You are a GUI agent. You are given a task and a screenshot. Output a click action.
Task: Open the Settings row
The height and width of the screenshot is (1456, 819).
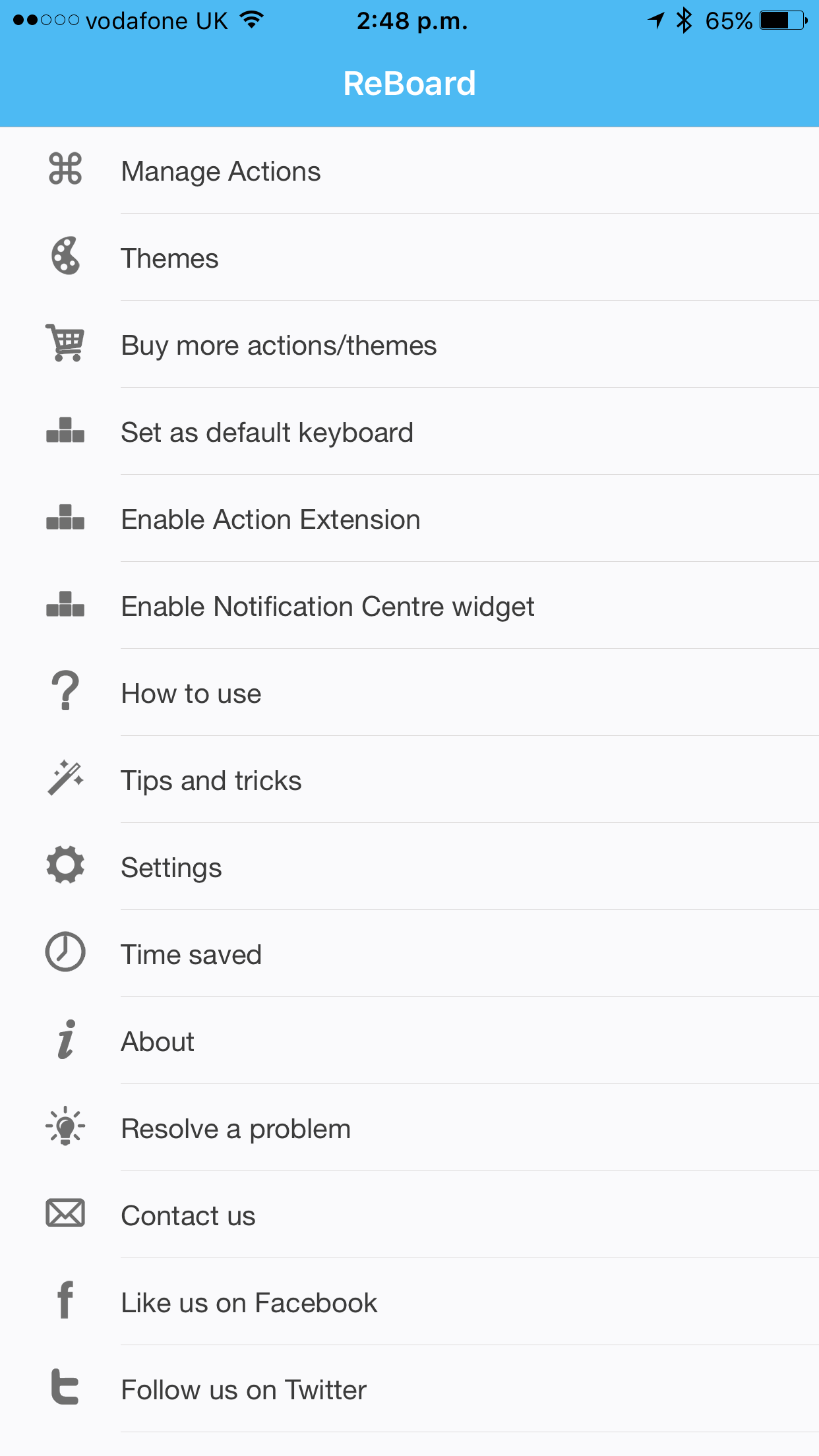(x=409, y=866)
